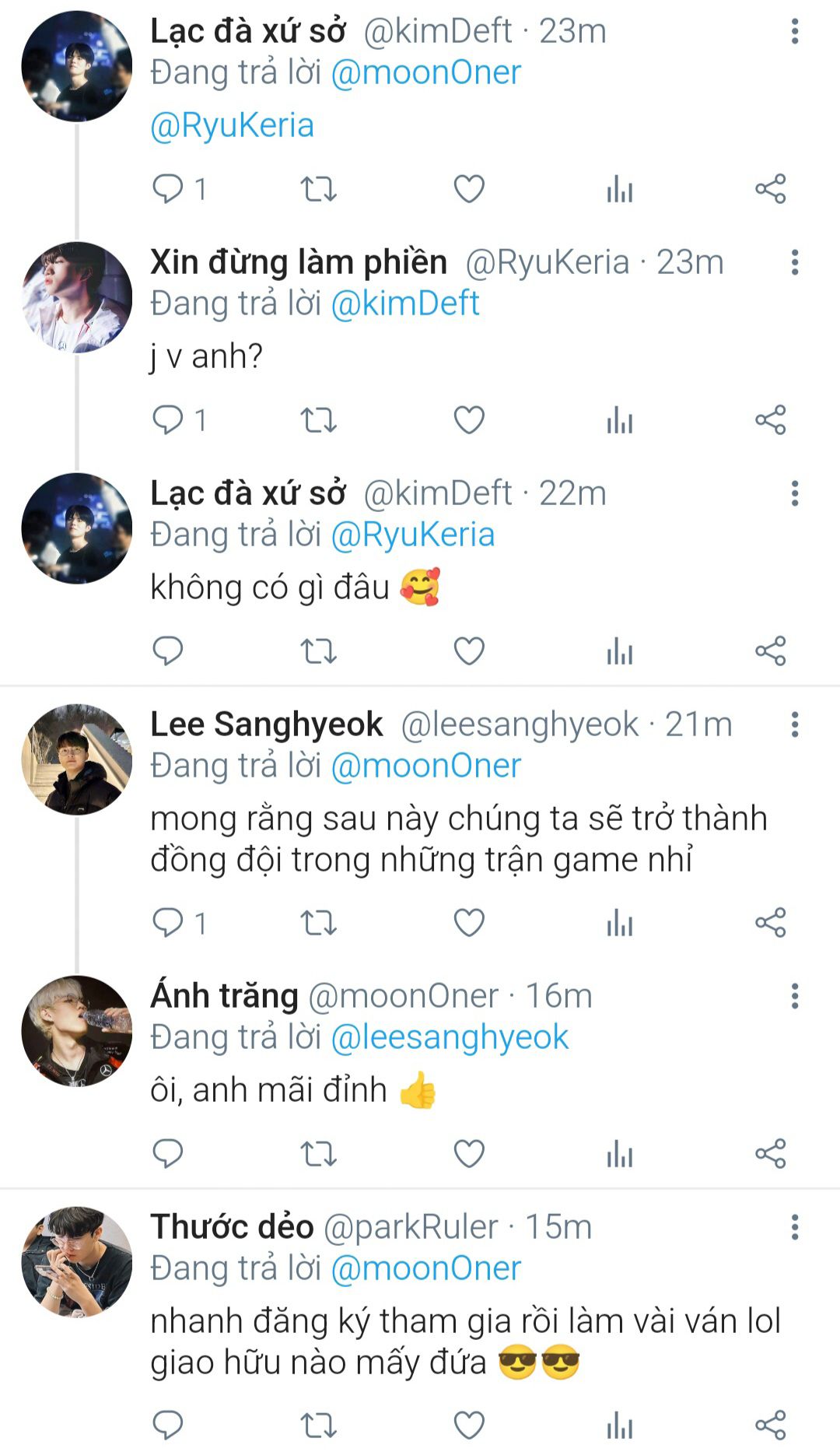
Task: Share the "j v anh?" reply
Action: pos(770,420)
